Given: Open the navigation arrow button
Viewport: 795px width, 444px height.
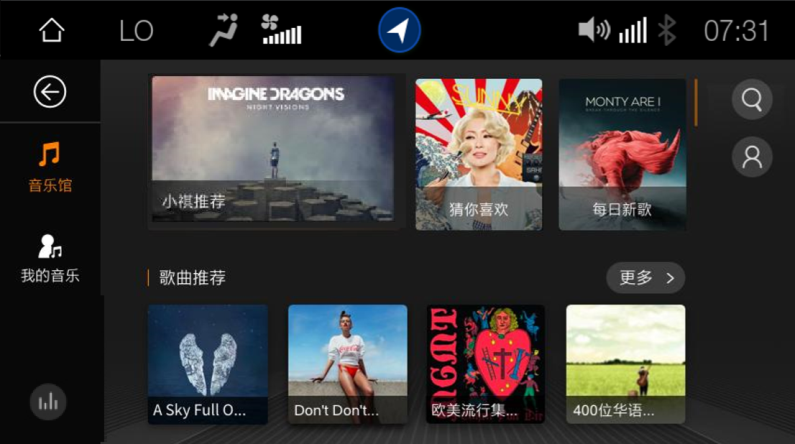Looking at the screenshot, I should tap(399, 30).
